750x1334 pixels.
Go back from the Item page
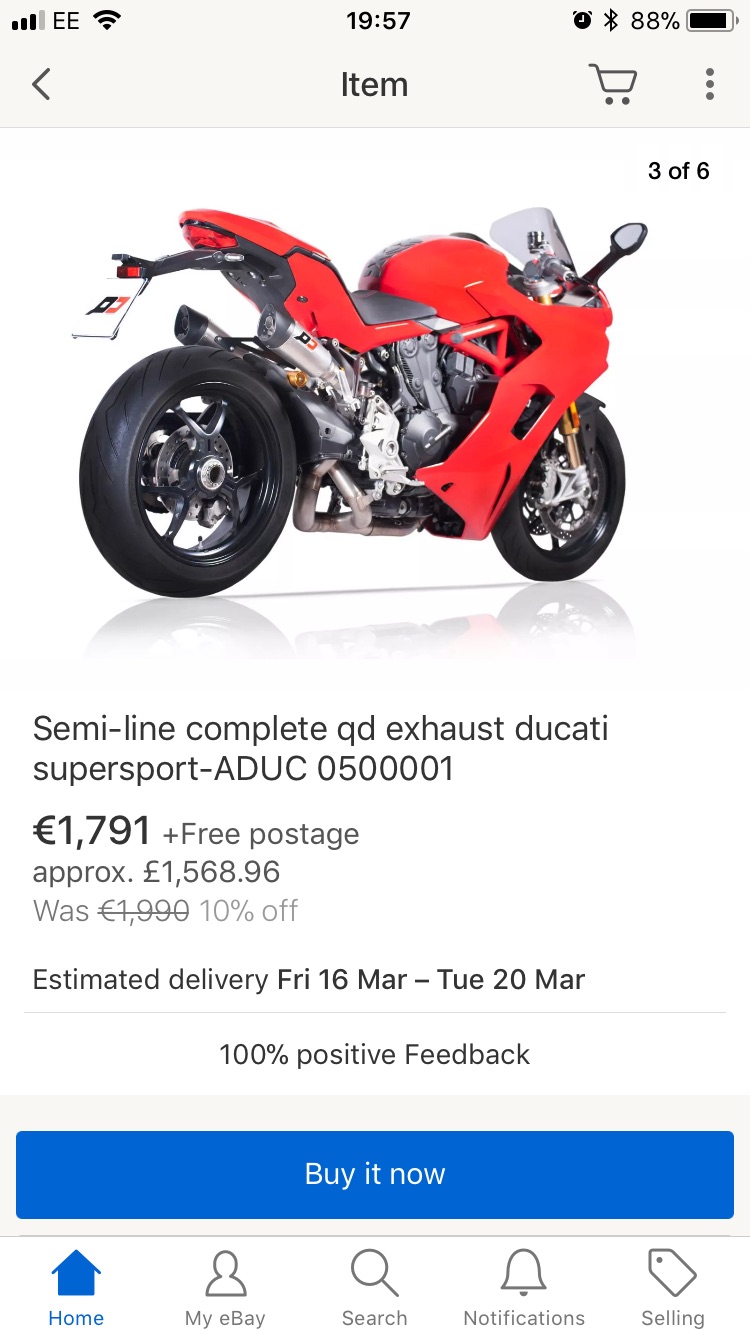click(41, 85)
